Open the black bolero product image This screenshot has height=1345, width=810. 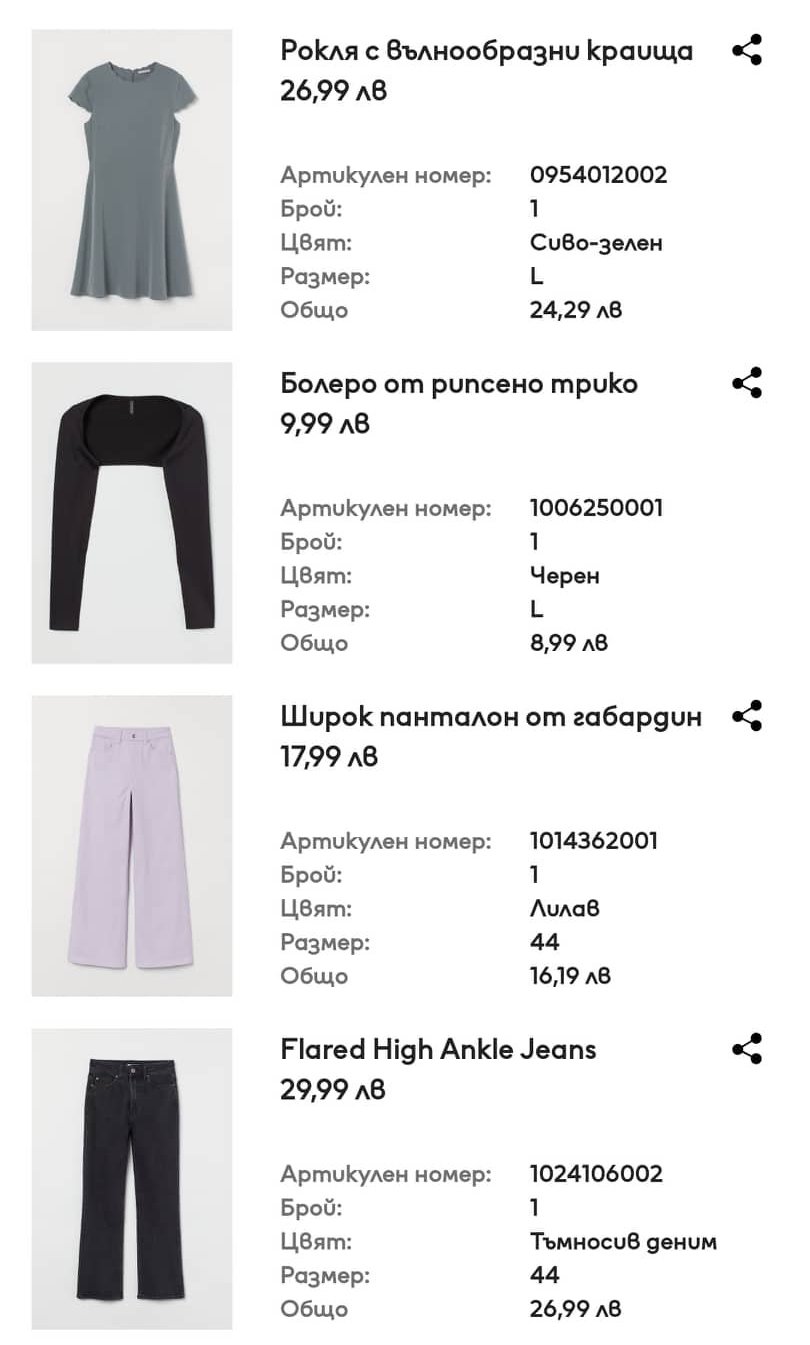pyautogui.click(x=132, y=513)
